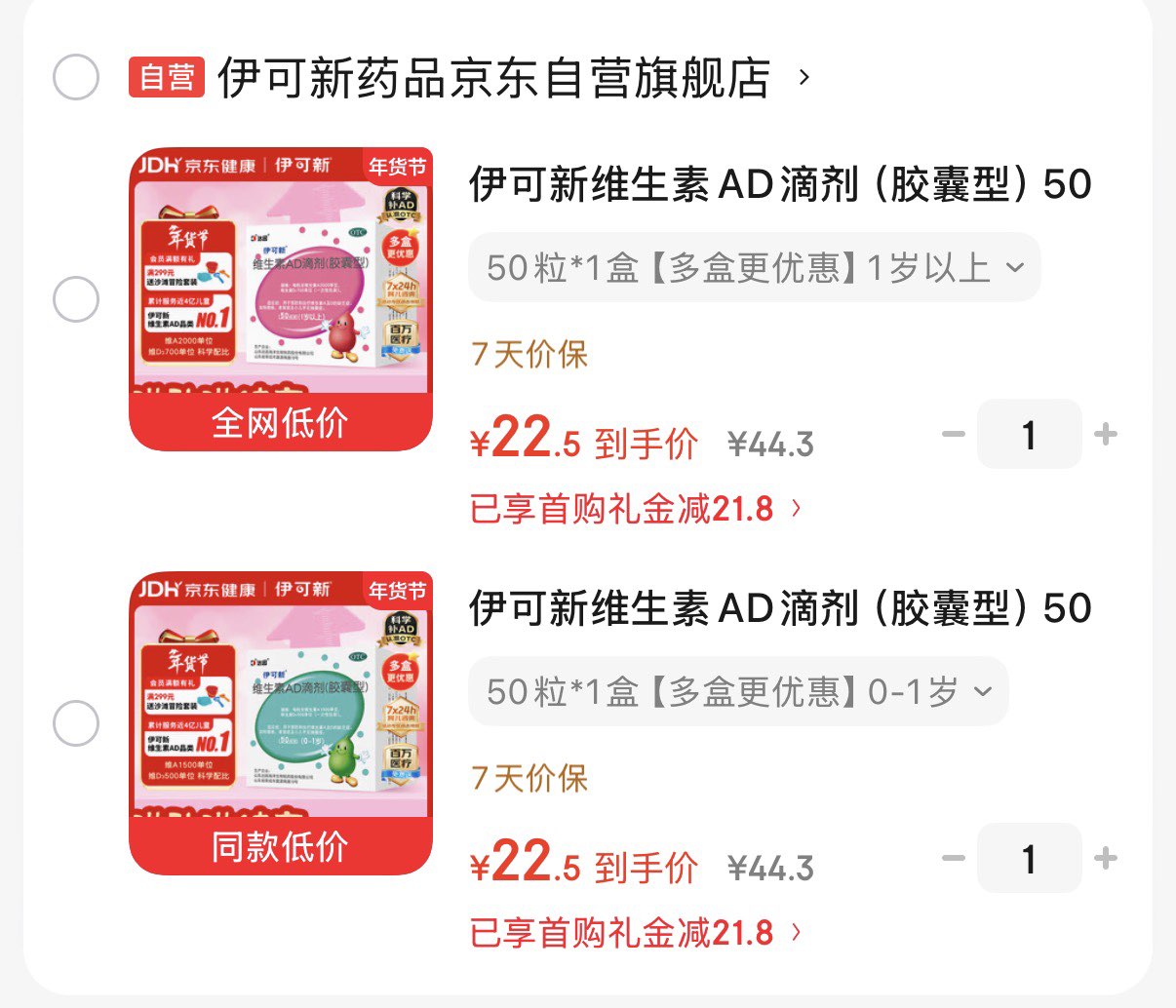Viewport: 1176px width, 1008px height.
Task: Open the 全网低价 product image
Action: click(281, 299)
